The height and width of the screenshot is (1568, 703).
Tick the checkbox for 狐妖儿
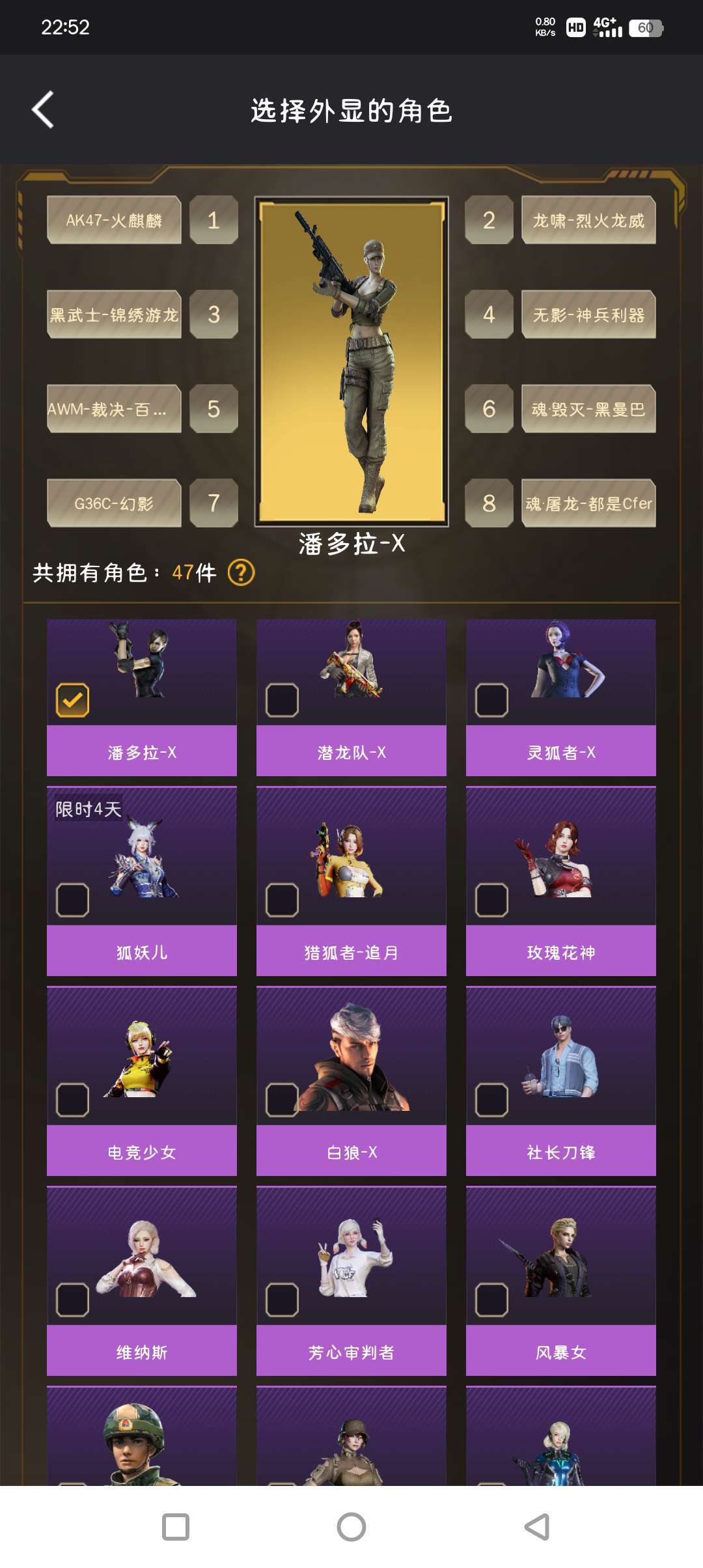(72, 900)
